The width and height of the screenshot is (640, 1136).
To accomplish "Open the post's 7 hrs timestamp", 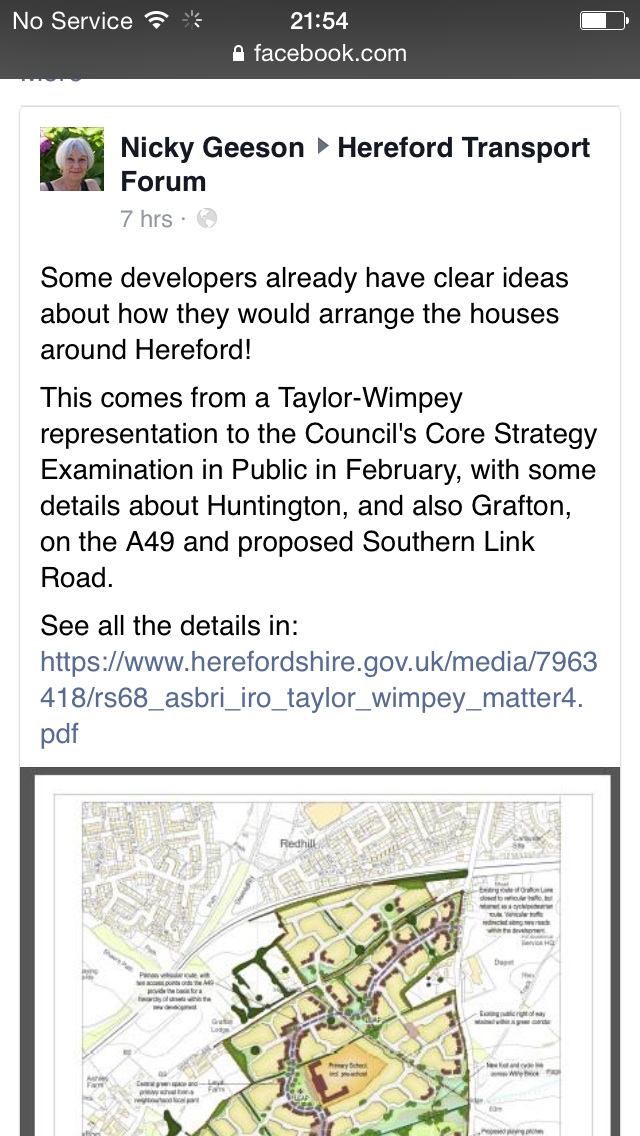I will 146,218.
